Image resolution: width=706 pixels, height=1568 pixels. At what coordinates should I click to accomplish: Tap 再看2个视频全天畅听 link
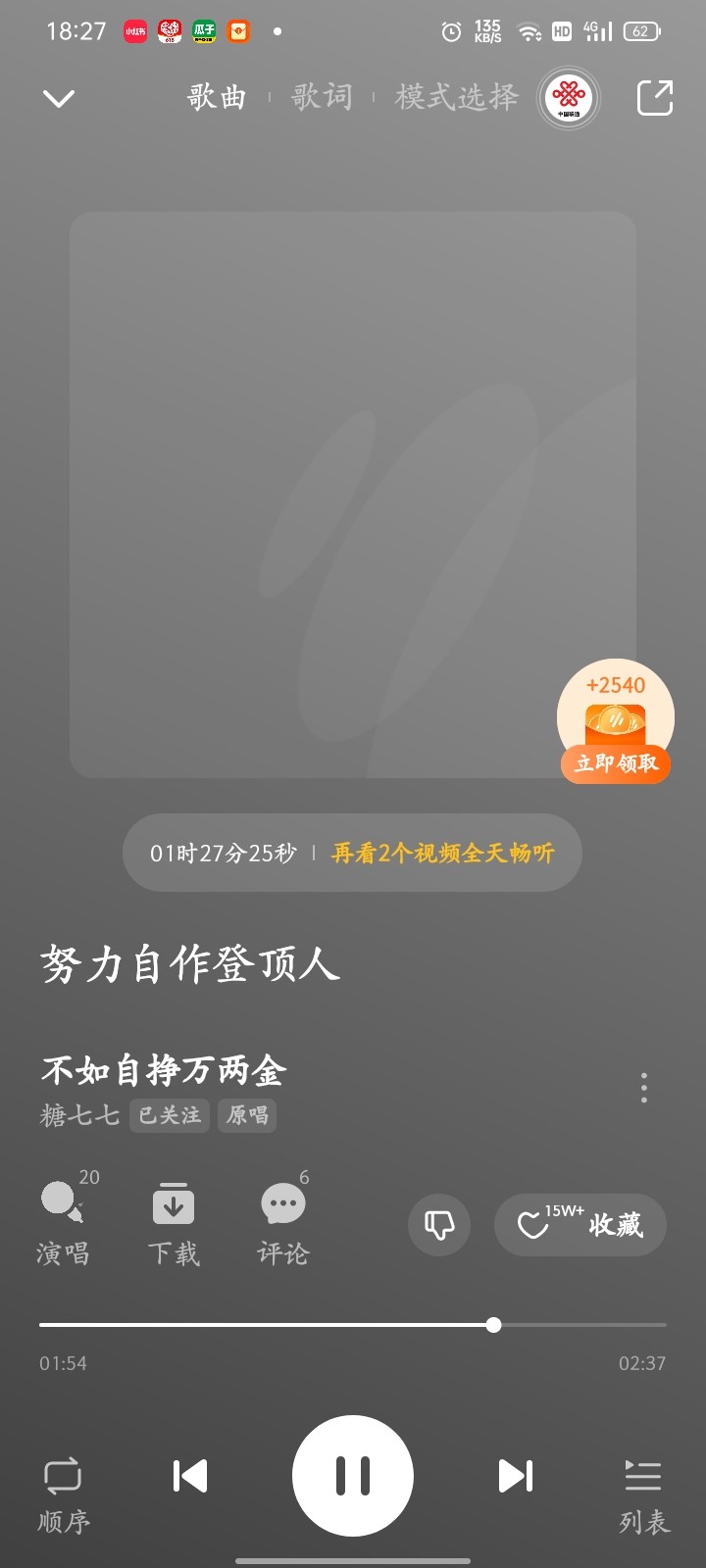[x=443, y=854]
